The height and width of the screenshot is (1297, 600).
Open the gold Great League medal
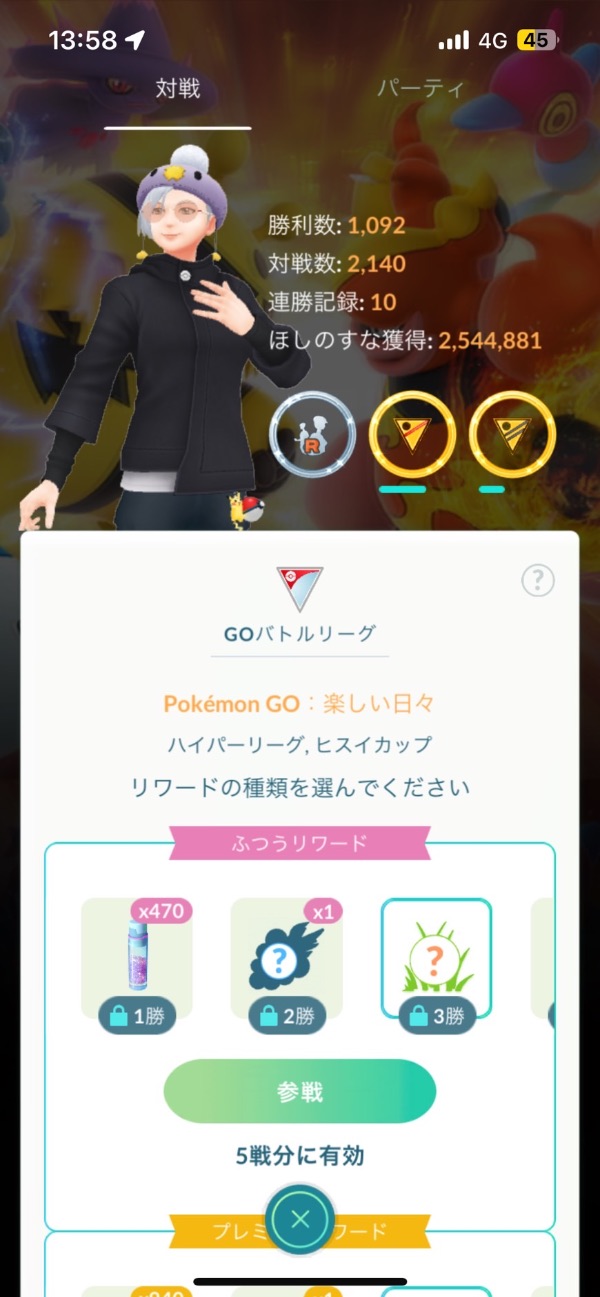tap(412, 434)
